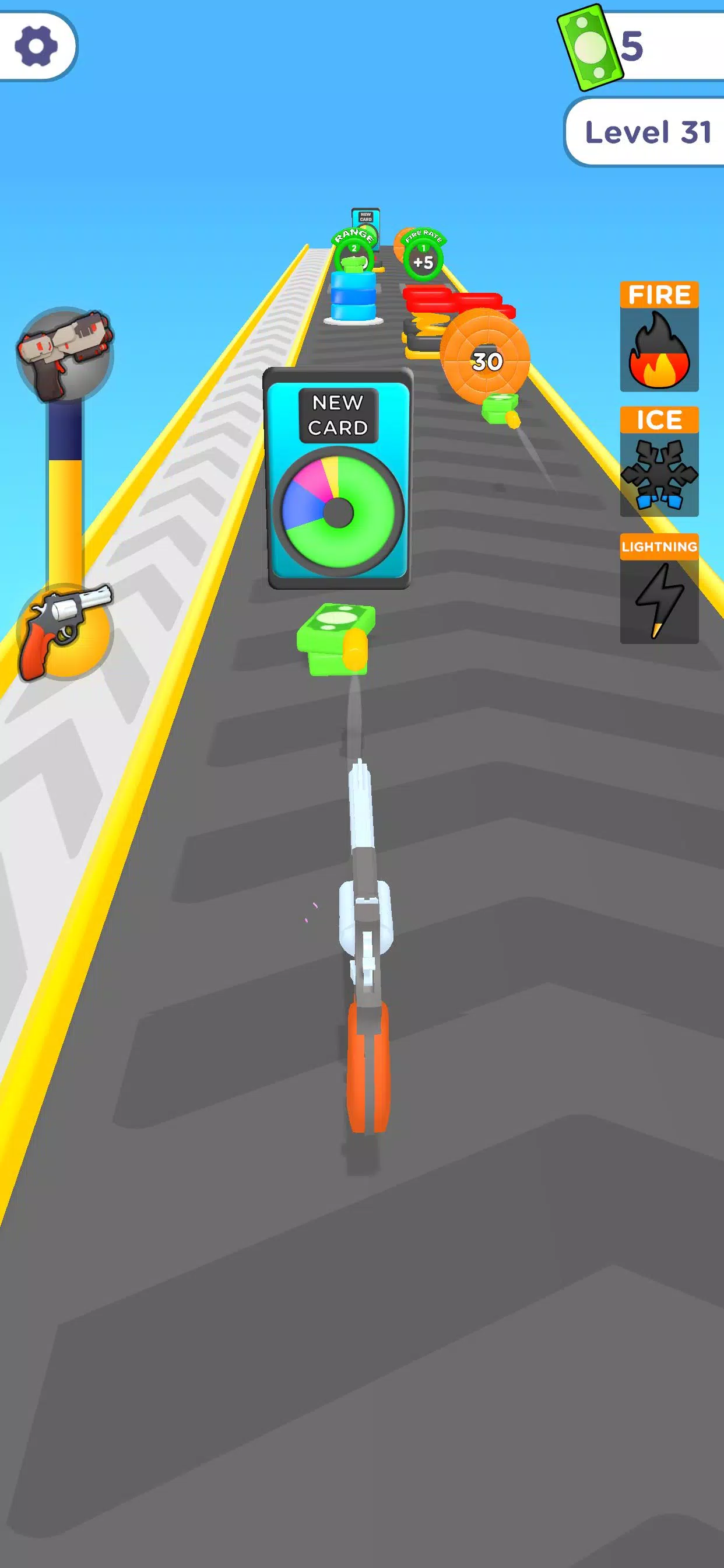Image resolution: width=724 pixels, height=1568 pixels.
Task: Activate the LIGHTNING power-up
Action: (659, 589)
